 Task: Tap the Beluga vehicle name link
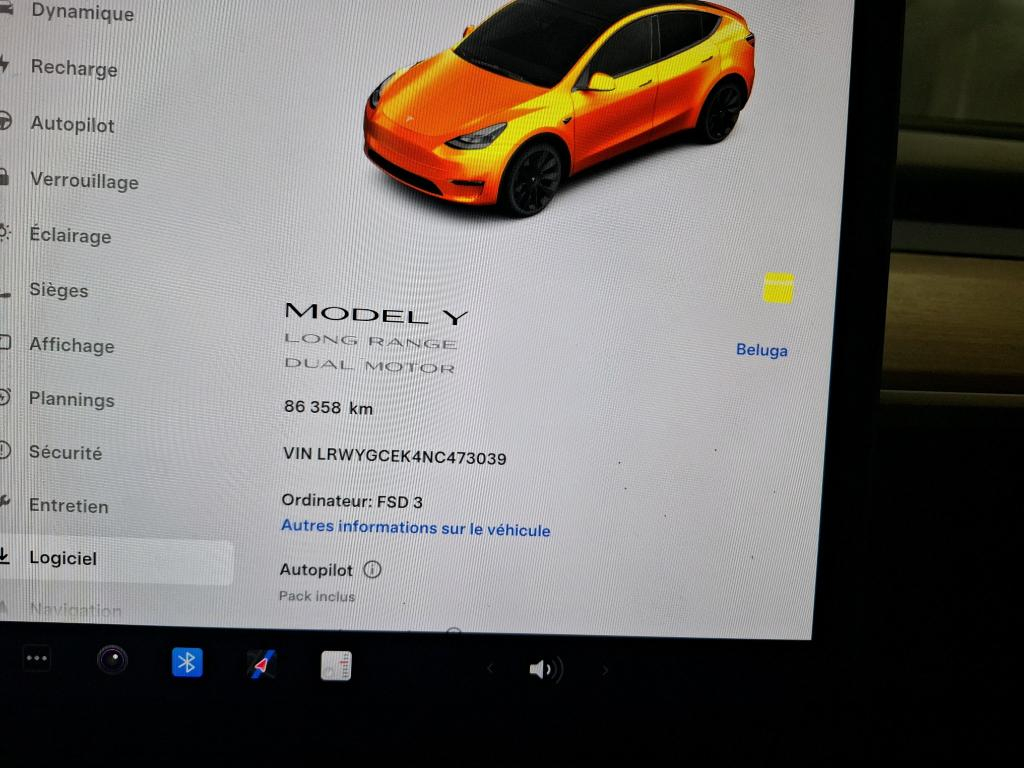(762, 351)
